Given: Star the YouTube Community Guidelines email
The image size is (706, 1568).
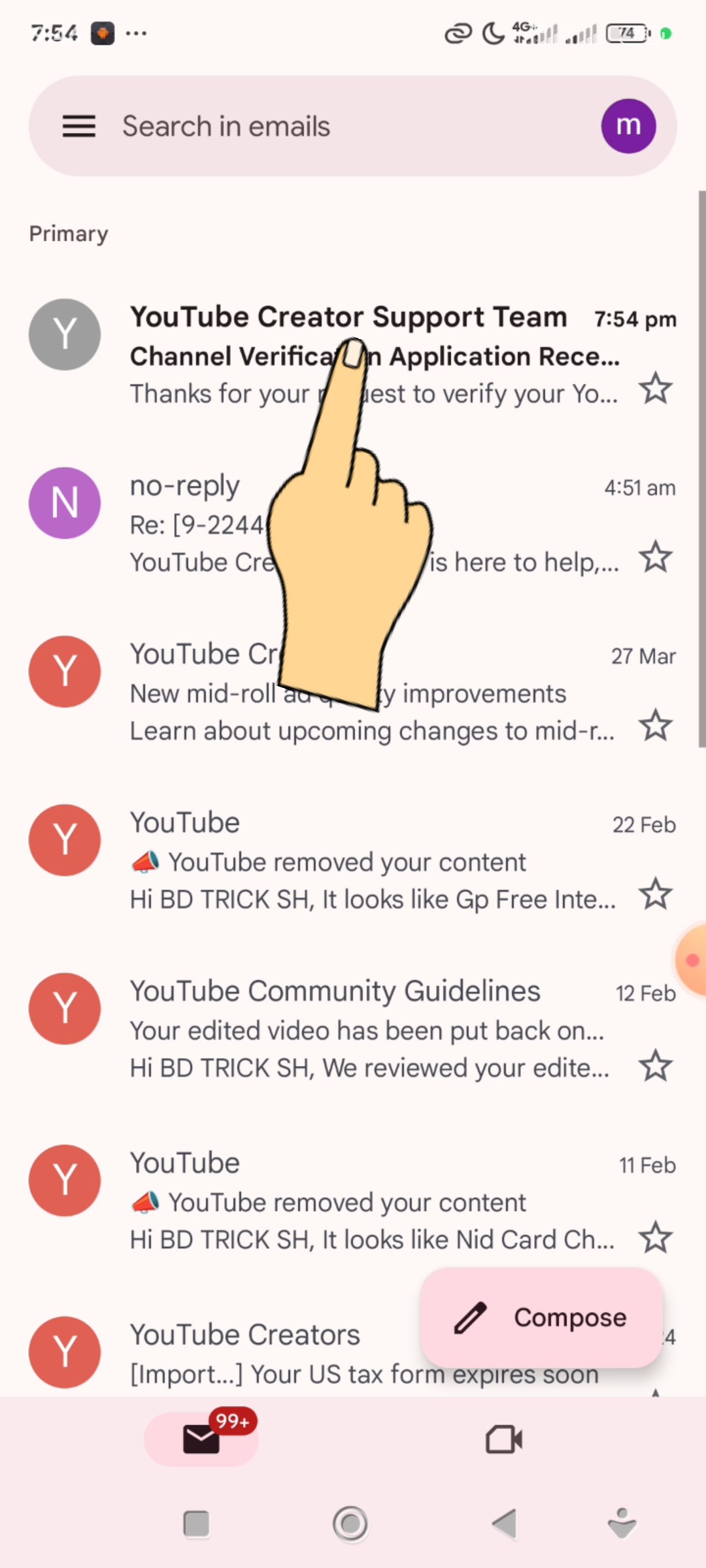Looking at the screenshot, I should point(656,1066).
